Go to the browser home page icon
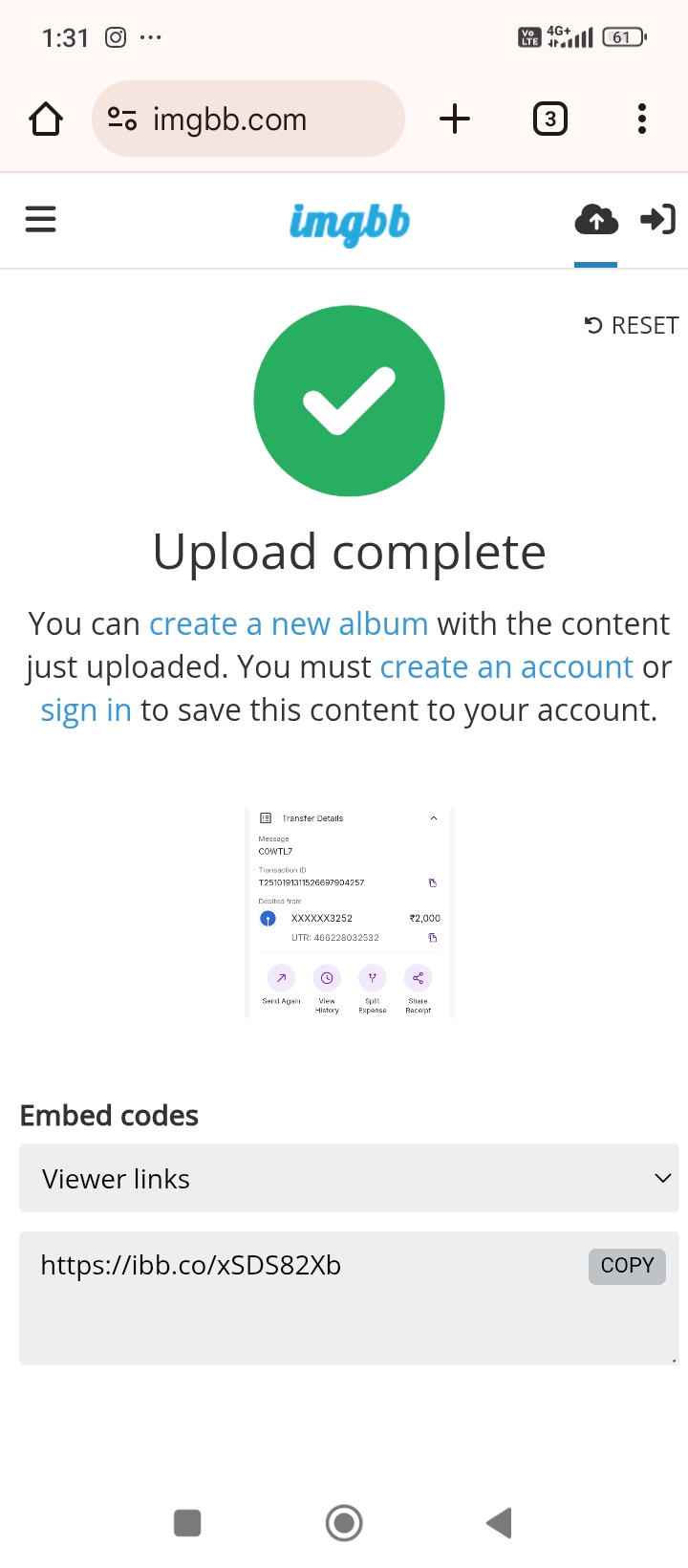 (46, 120)
